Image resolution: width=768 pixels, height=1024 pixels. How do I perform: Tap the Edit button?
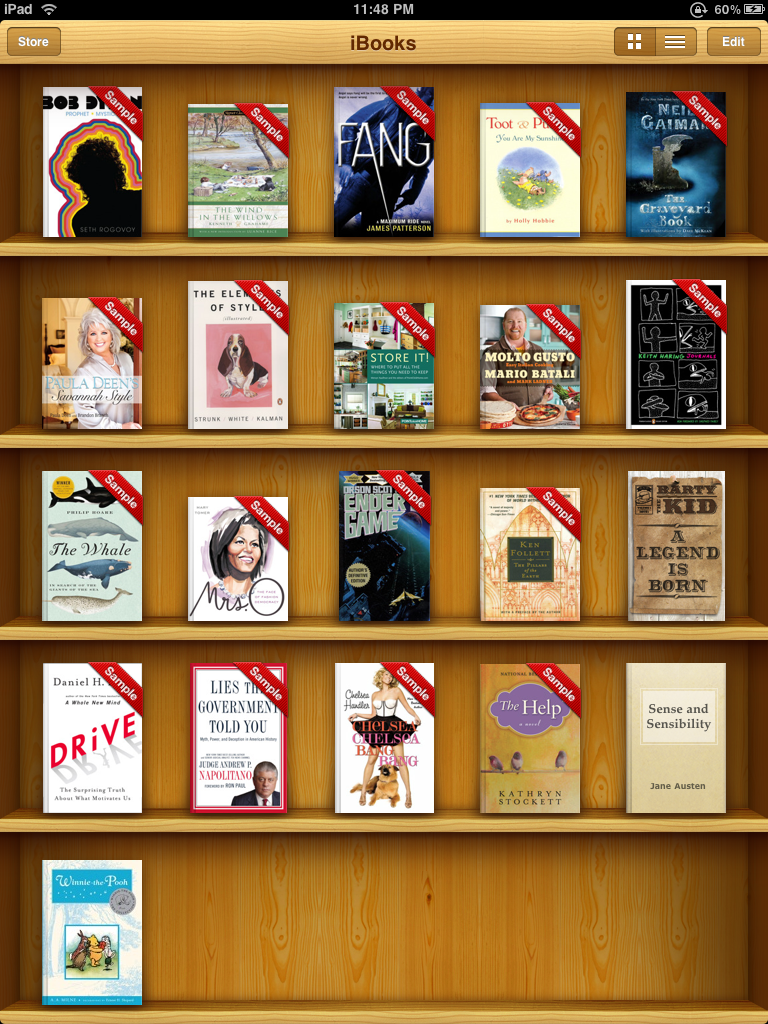733,42
